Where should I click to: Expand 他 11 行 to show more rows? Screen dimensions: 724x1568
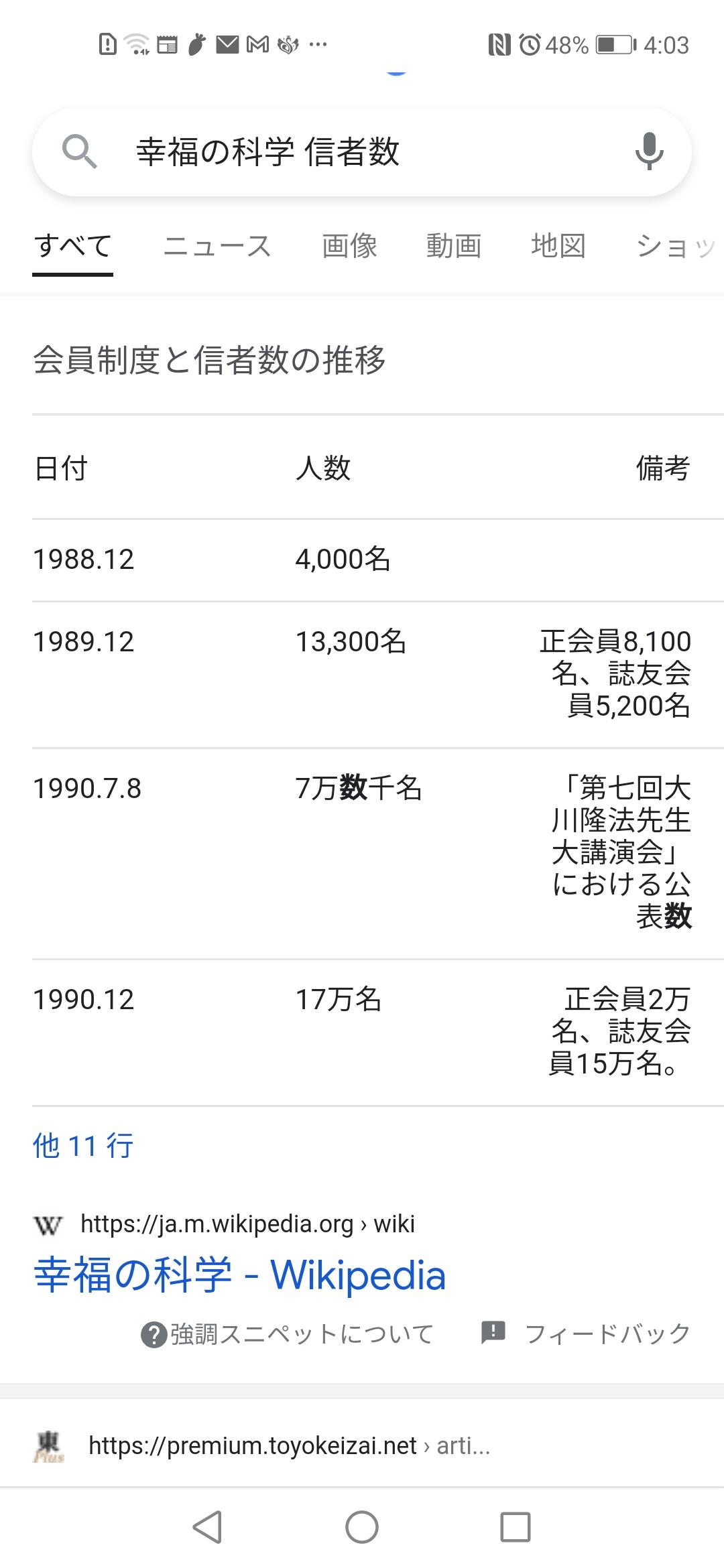[83, 1146]
